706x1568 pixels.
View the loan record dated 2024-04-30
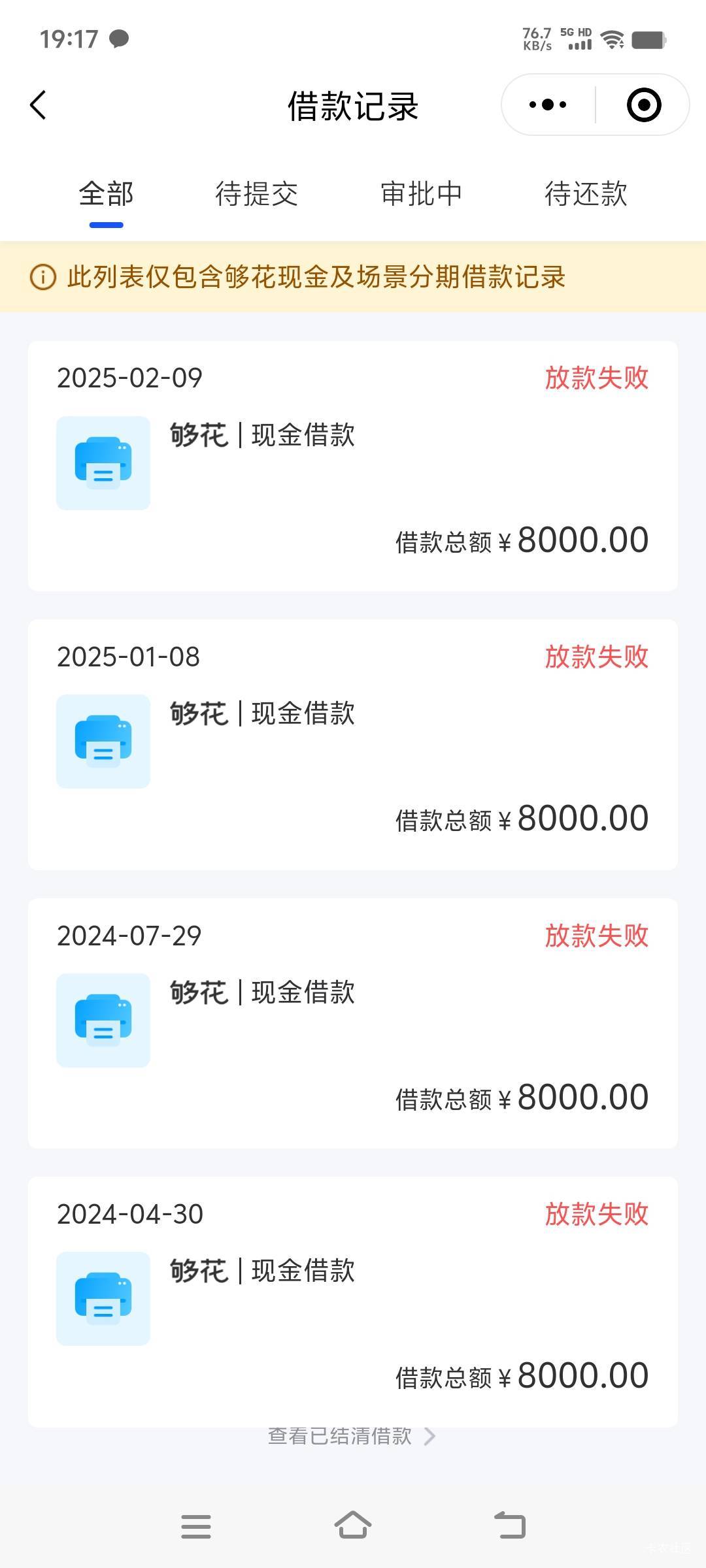pyautogui.click(x=352, y=1302)
